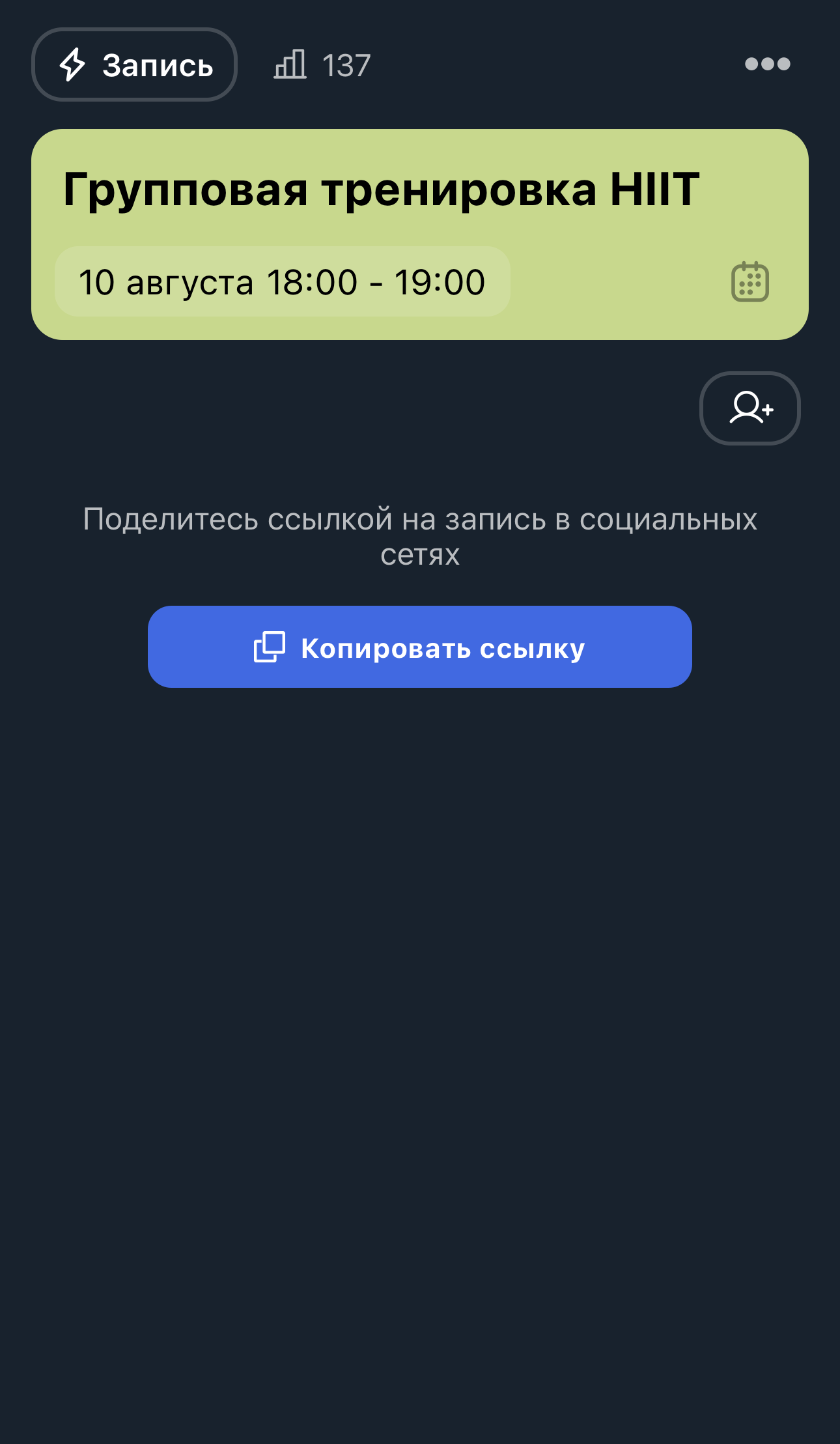Tap Копировать ссылку to copy the link

(x=419, y=647)
